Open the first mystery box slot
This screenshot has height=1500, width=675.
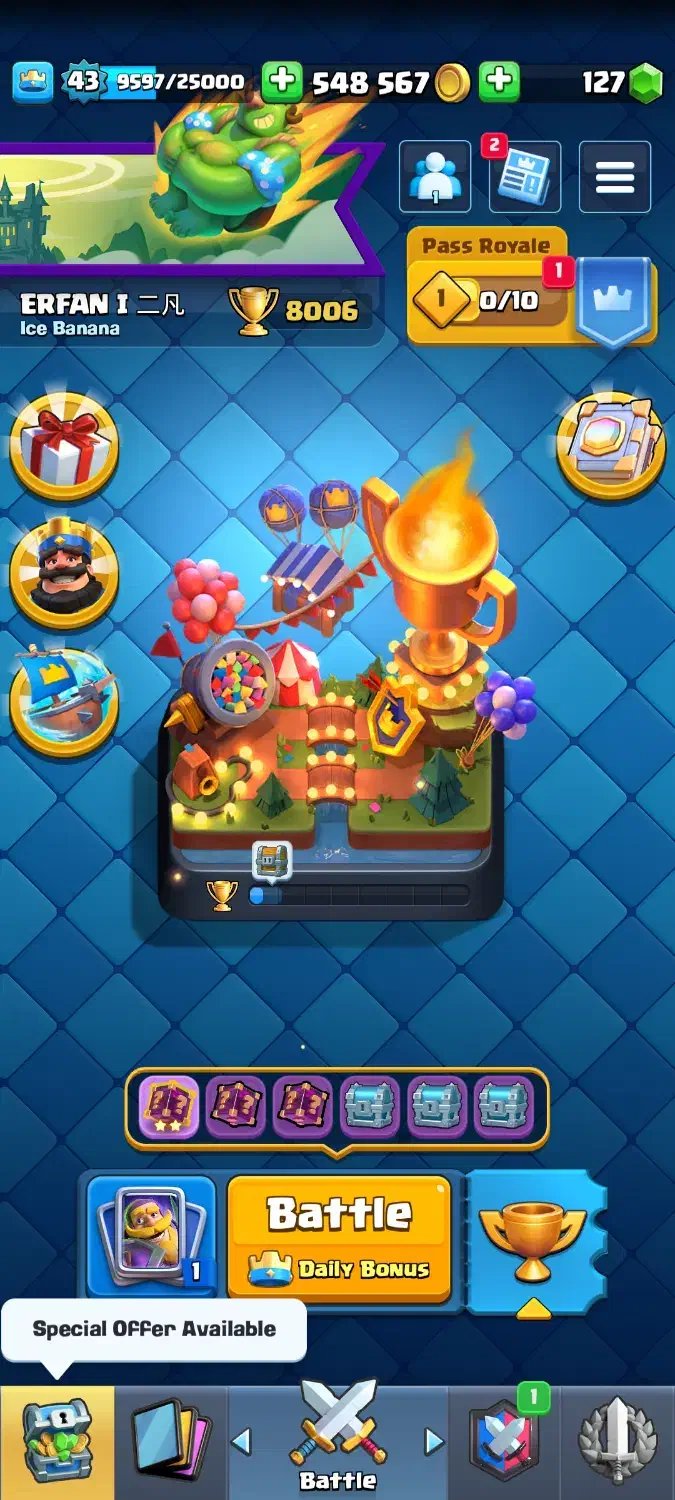pyautogui.click(x=168, y=1107)
